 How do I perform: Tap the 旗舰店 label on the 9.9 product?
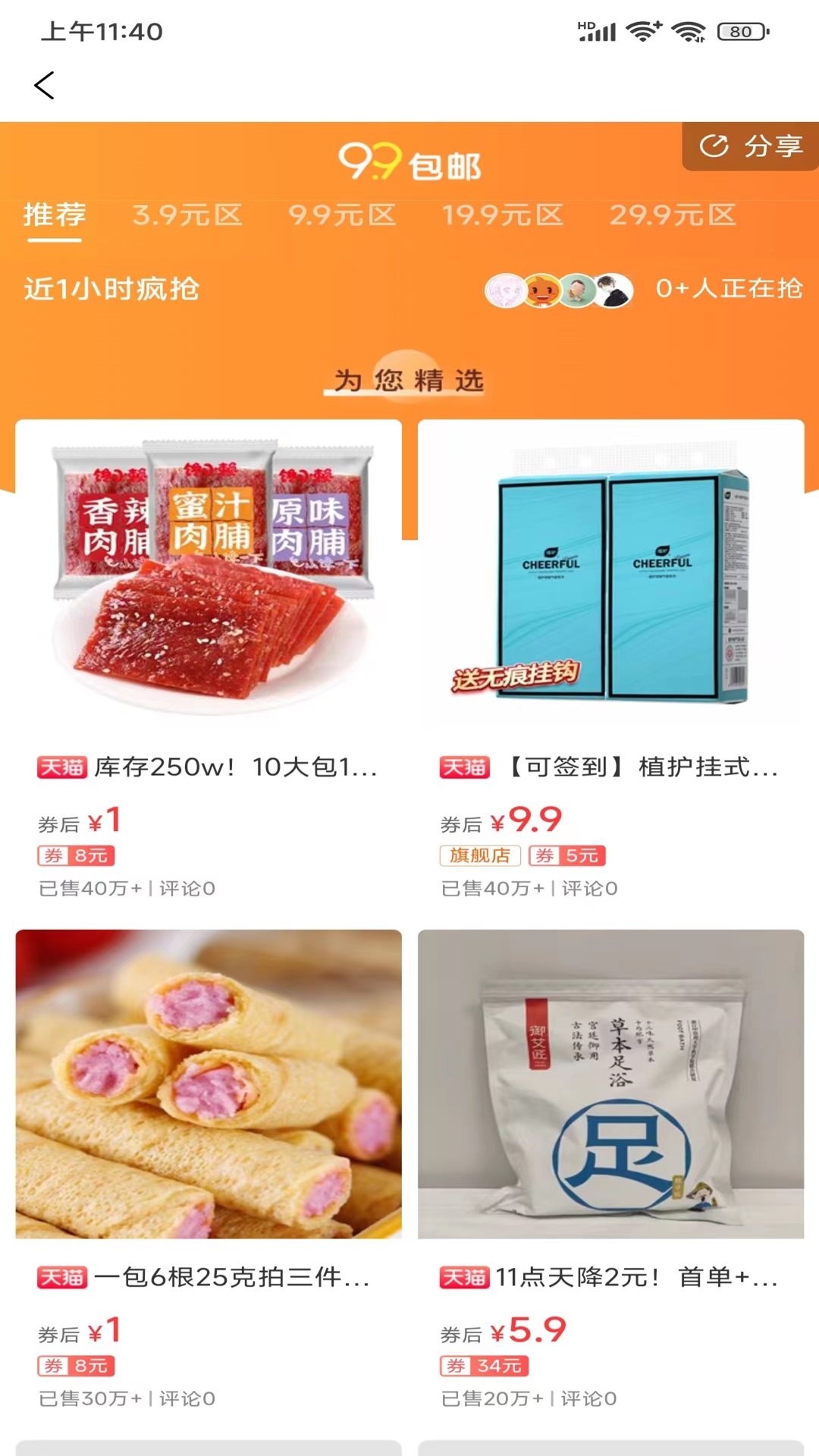[x=479, y=856]
